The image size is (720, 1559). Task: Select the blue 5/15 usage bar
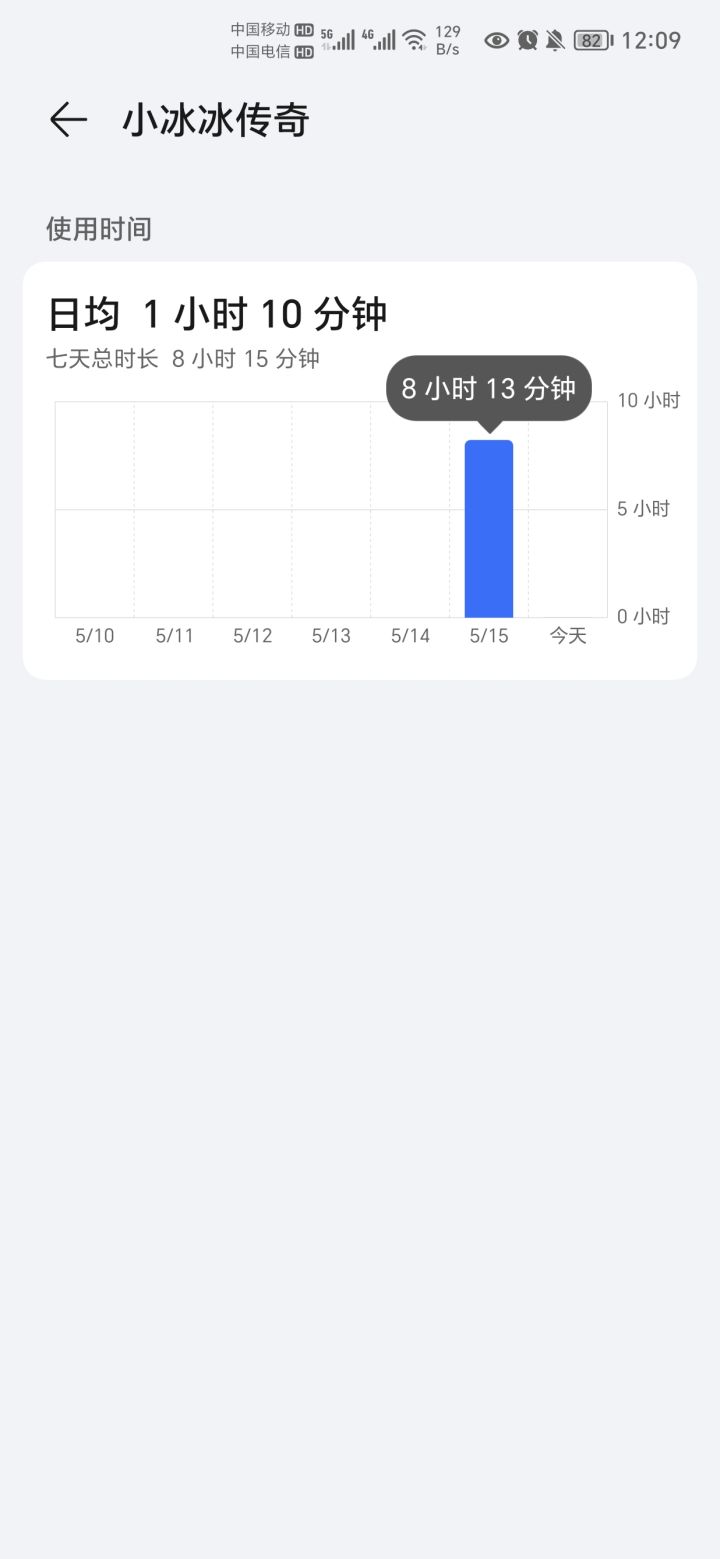489,529
